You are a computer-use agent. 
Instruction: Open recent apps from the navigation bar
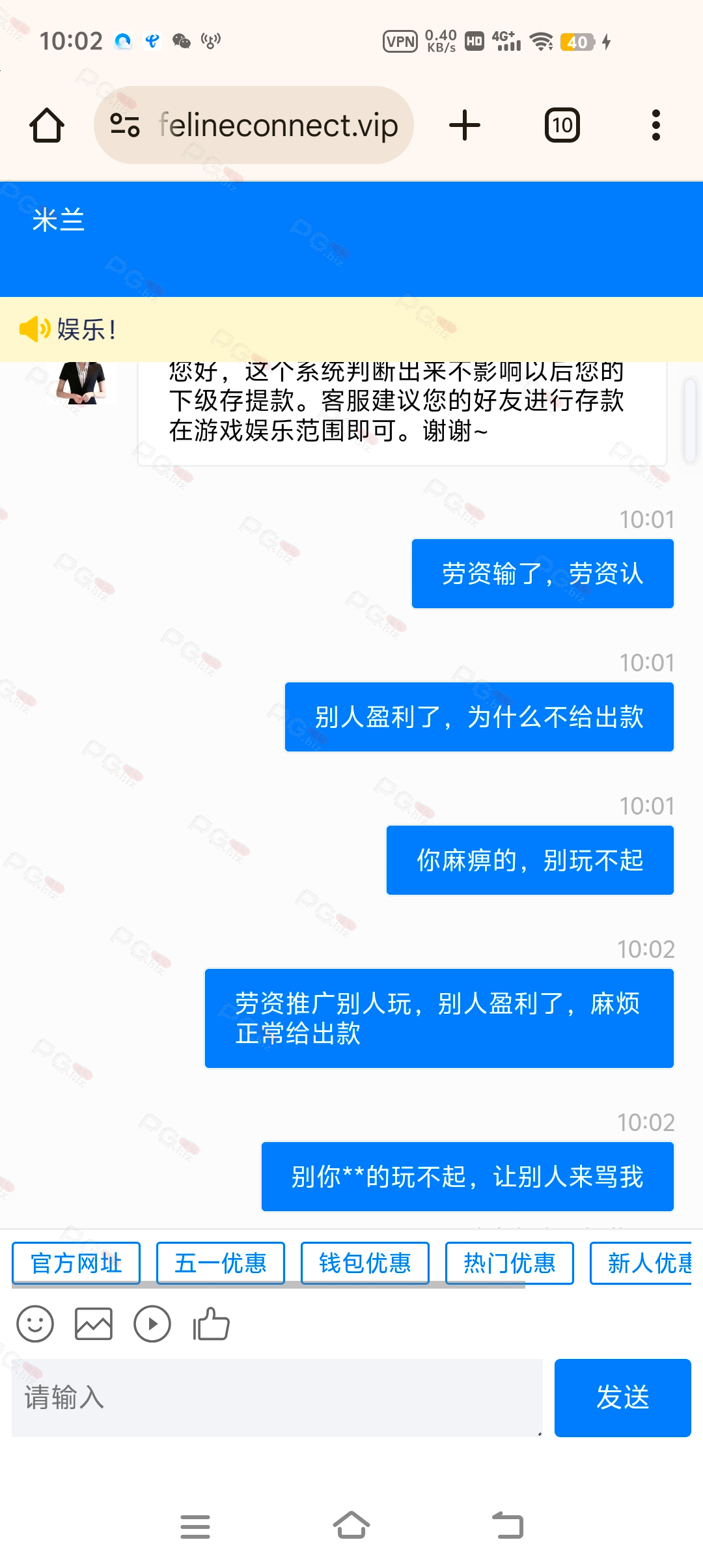click(x=195, y=1526)
